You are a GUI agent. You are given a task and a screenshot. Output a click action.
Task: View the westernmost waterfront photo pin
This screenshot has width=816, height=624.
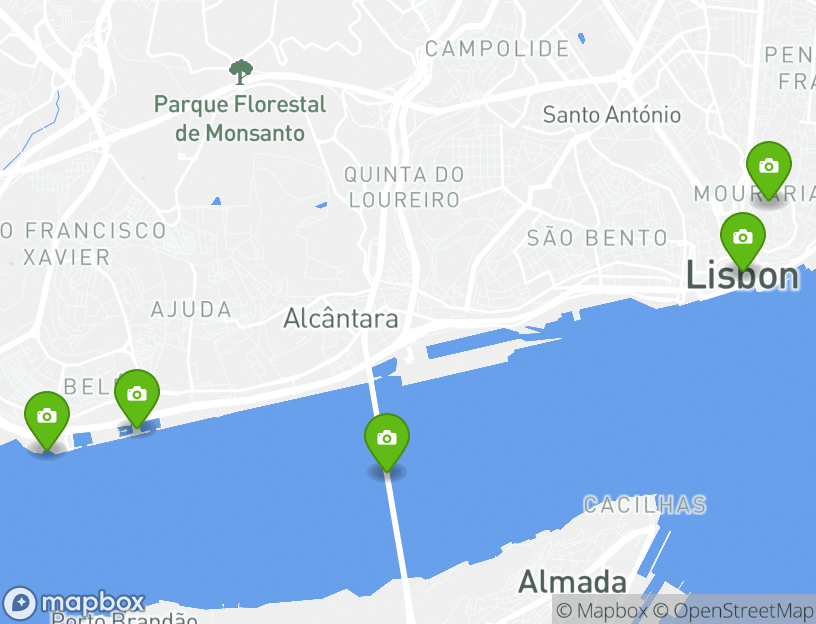point(46,417)
